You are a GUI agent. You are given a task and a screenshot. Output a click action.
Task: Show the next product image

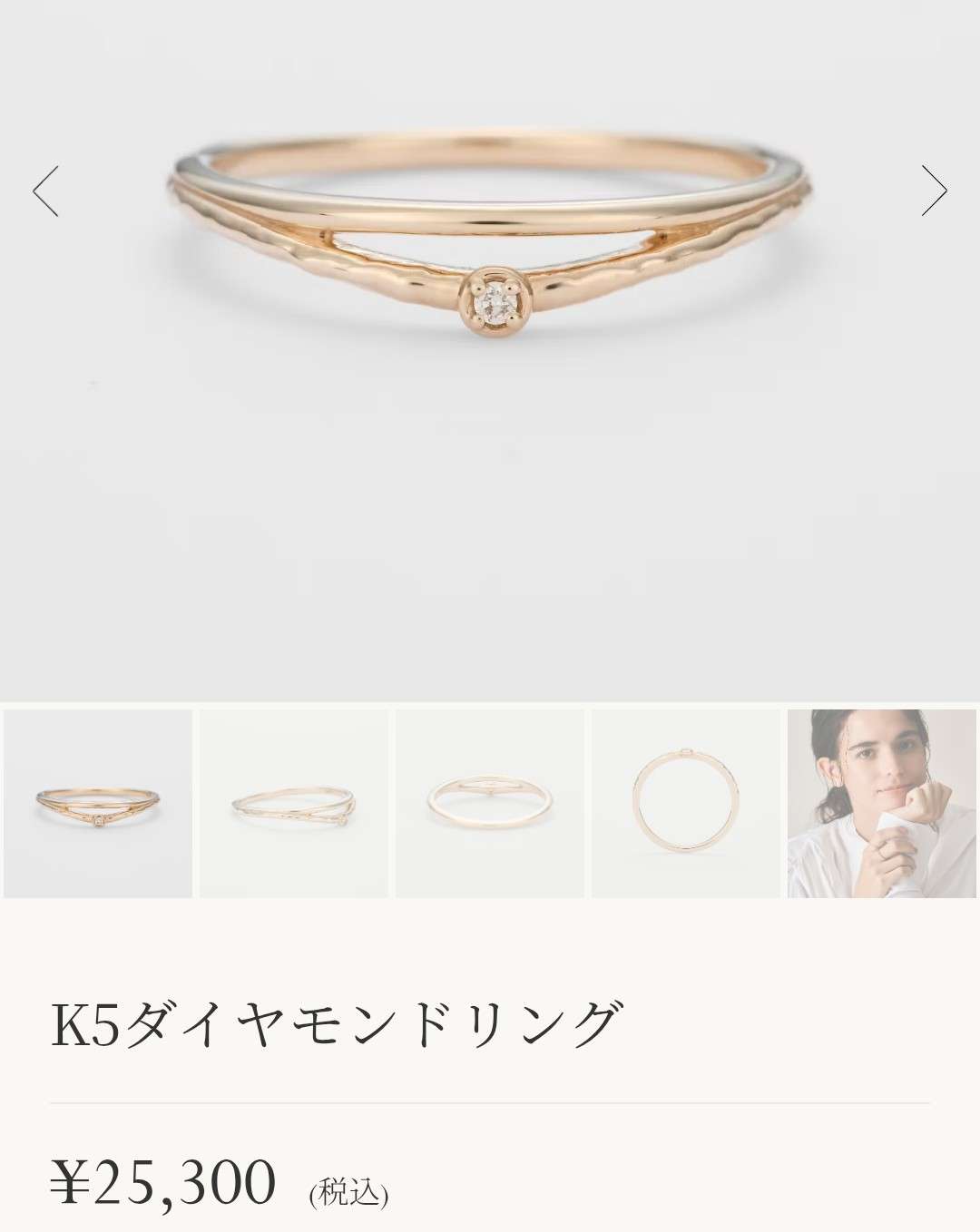[934, 191]
